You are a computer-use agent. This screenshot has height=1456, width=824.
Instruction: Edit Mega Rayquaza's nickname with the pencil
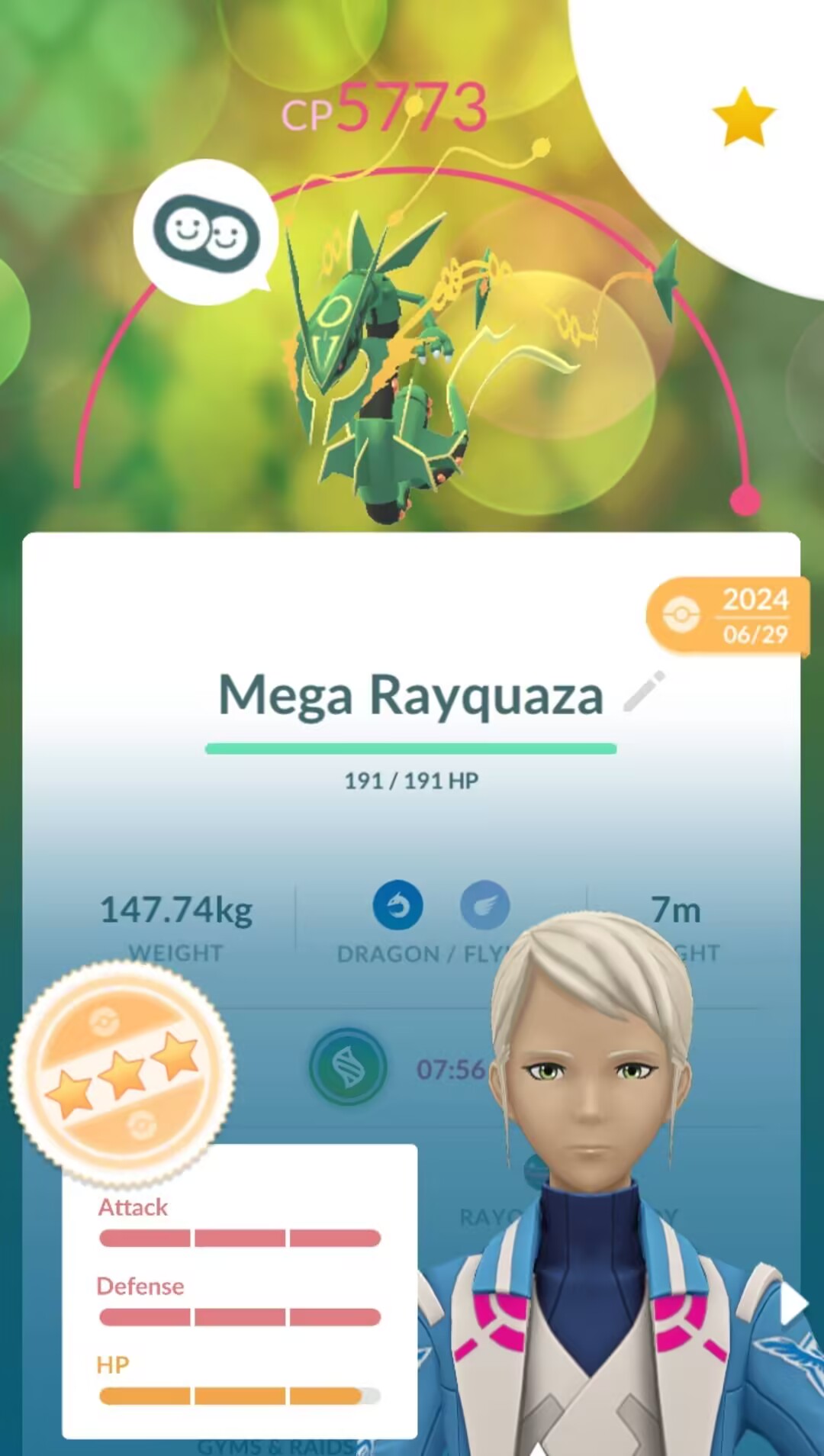[x=644, y=691]
